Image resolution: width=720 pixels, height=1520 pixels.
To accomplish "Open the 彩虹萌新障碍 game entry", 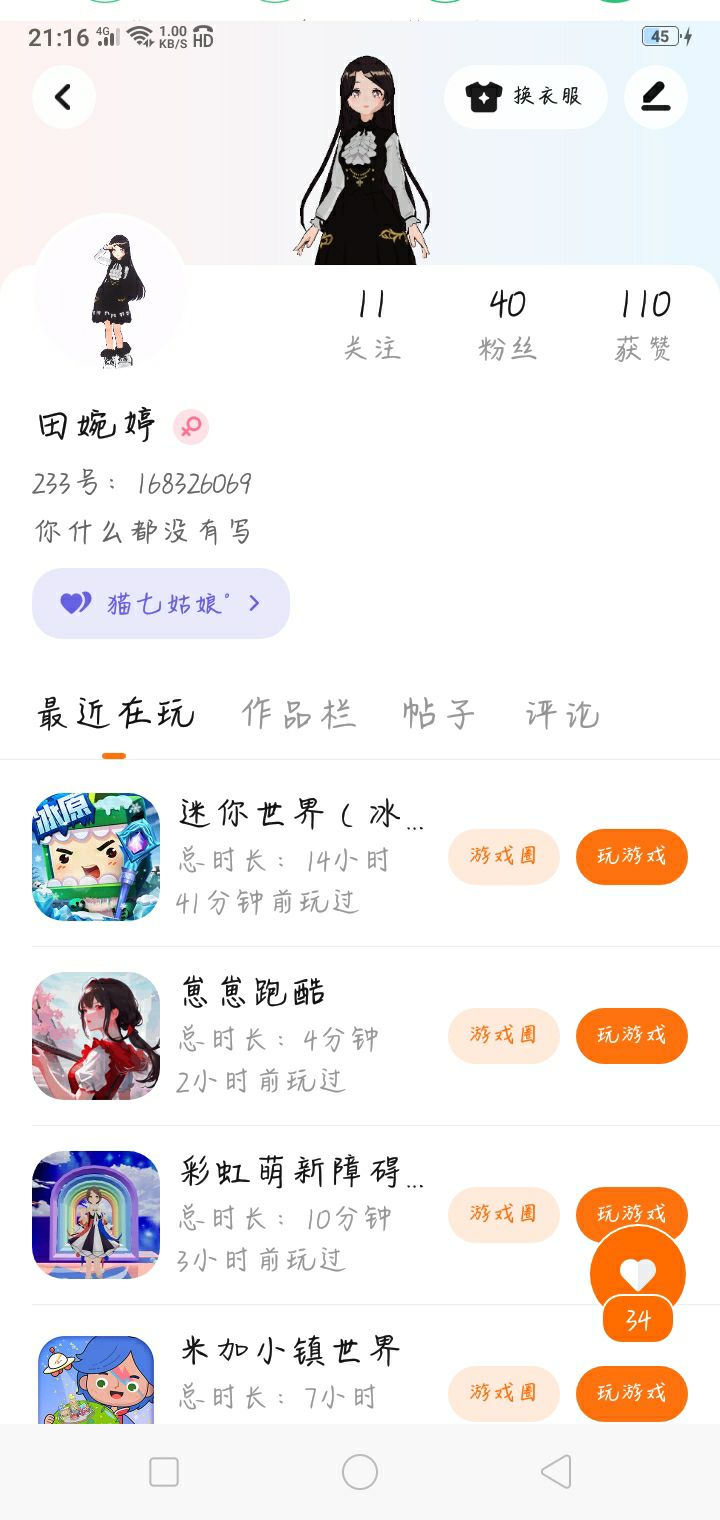I will point(230,1215).
